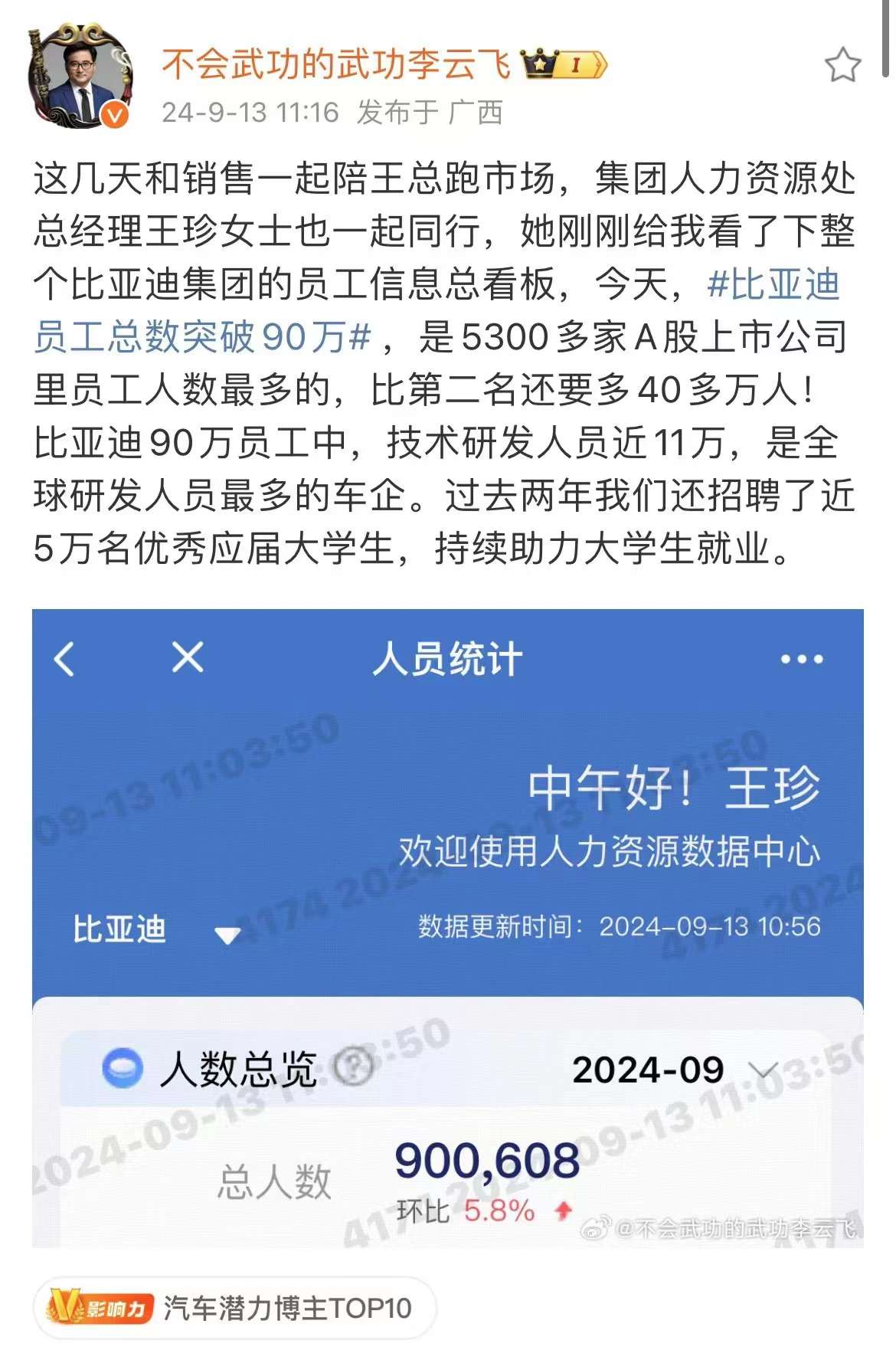Viewport: 896px width, 1350px height.
Task: View the attached 人员统计 image full screen
Action: coord(447,927)
